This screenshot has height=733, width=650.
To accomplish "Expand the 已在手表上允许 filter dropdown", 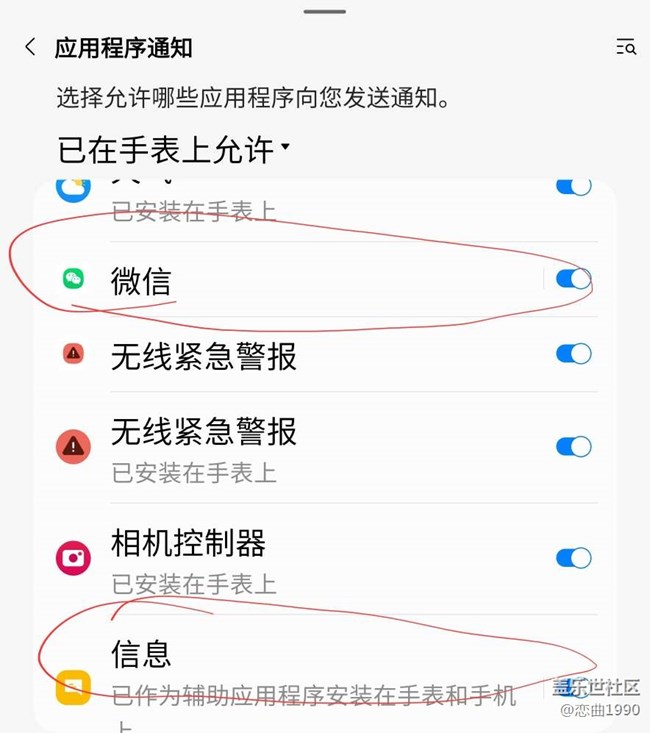I will point(174,150).
